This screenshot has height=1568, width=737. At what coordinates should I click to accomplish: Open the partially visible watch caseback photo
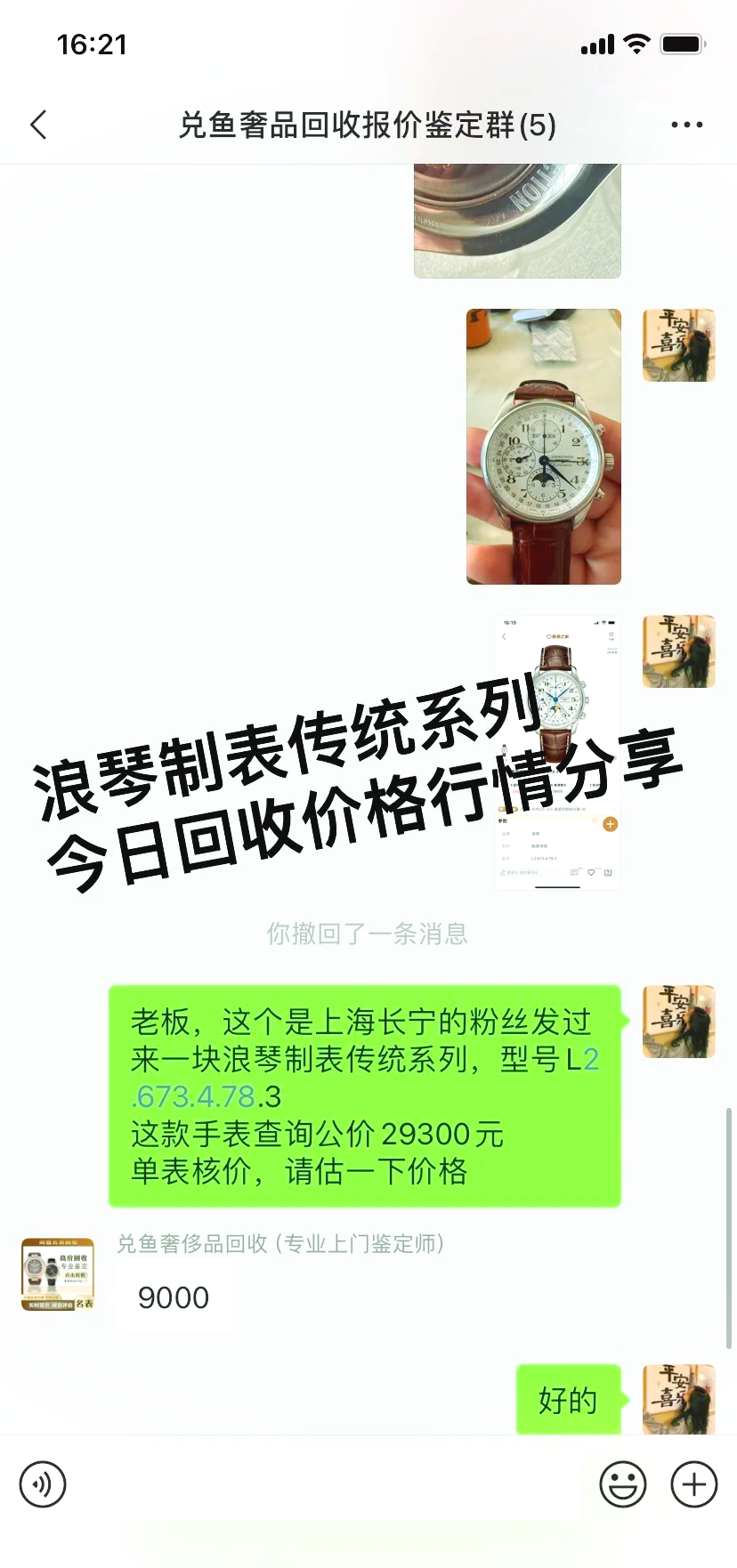click(x=517, y=221)
